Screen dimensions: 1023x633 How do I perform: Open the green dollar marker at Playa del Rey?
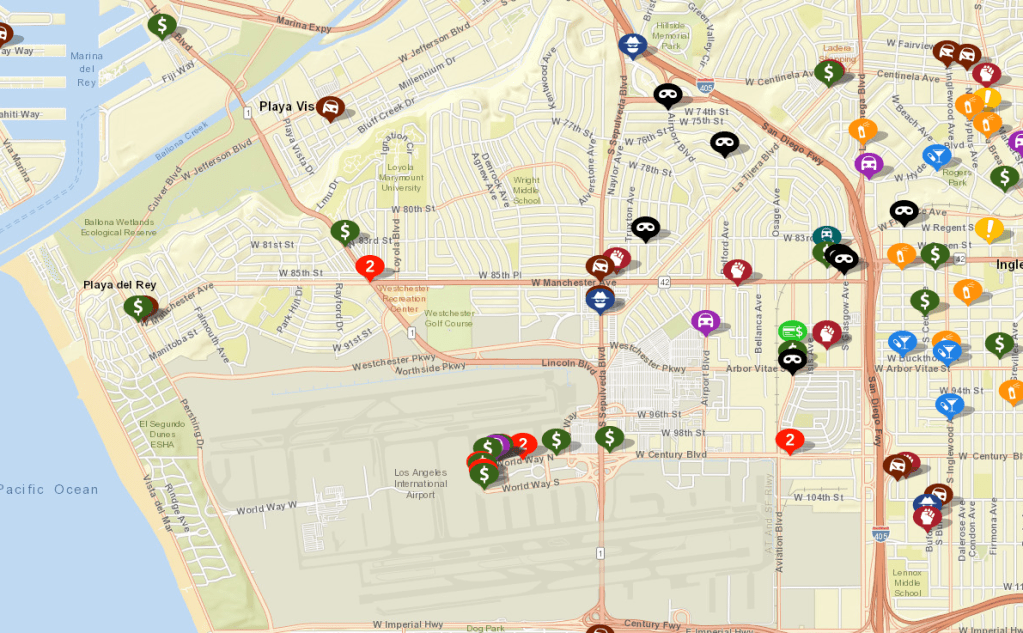pos(137,306)
